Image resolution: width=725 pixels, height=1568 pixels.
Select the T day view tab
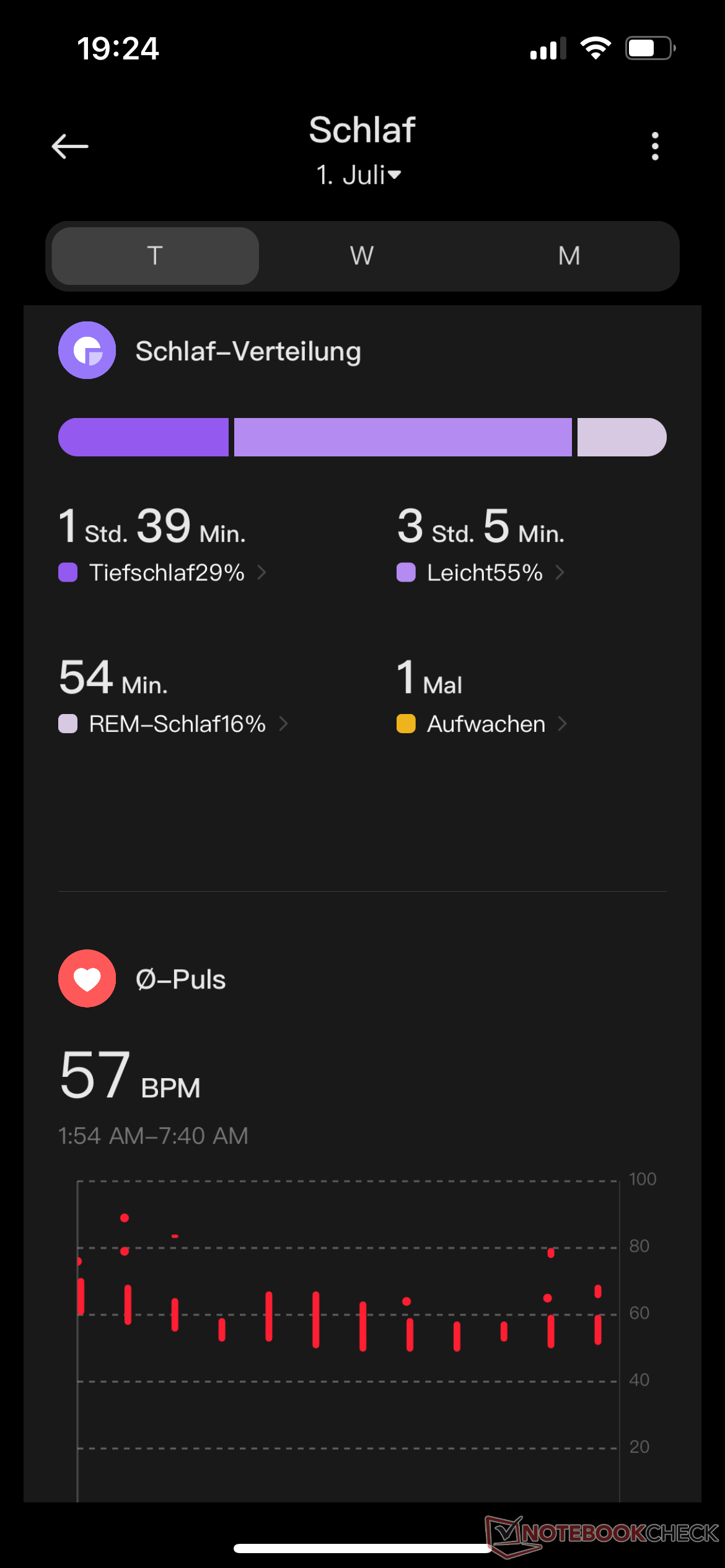[155, 256]
